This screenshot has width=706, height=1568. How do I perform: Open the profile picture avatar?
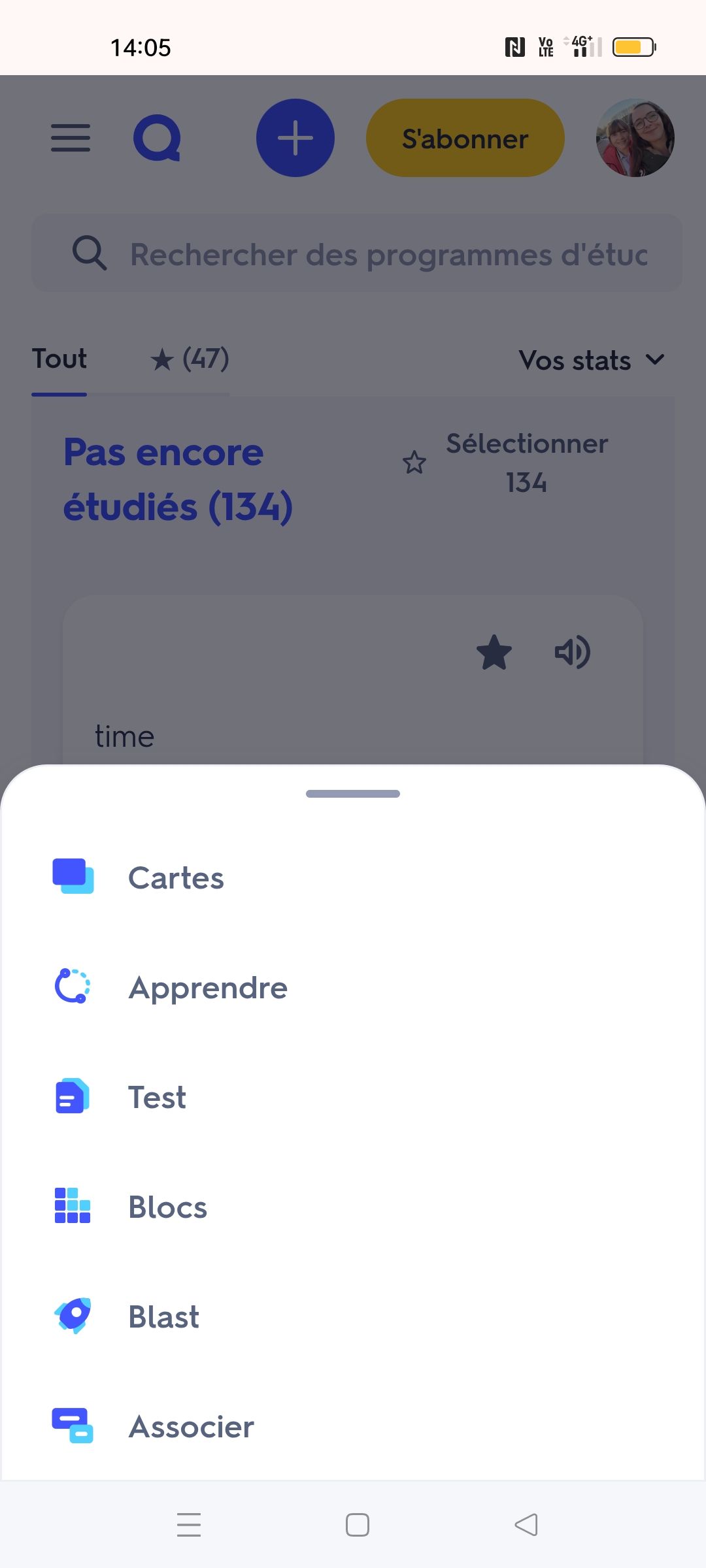click(x=635, y=138)
